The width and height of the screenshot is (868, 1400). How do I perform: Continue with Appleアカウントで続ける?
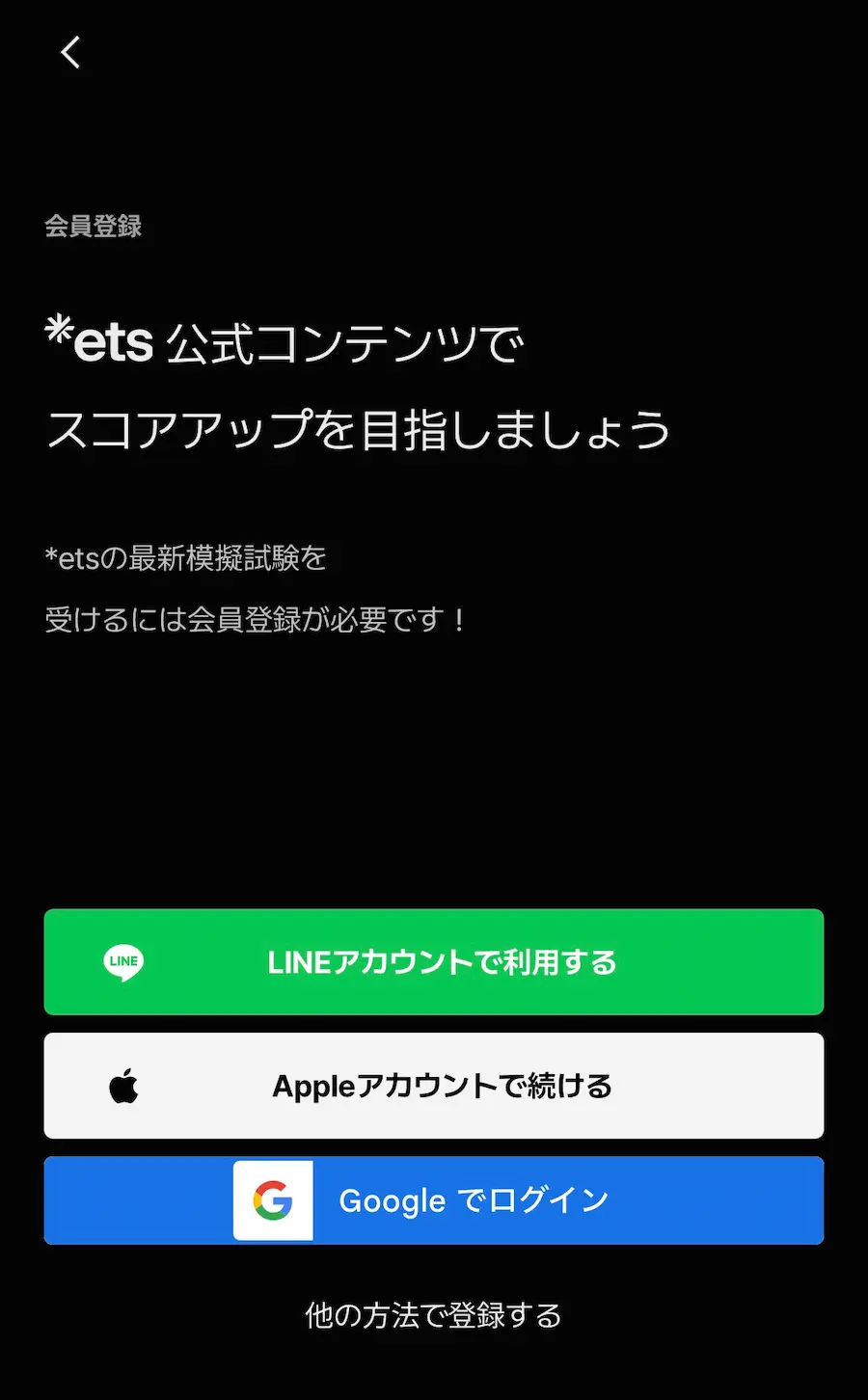pyautogui.click(x=434, y=1086)
